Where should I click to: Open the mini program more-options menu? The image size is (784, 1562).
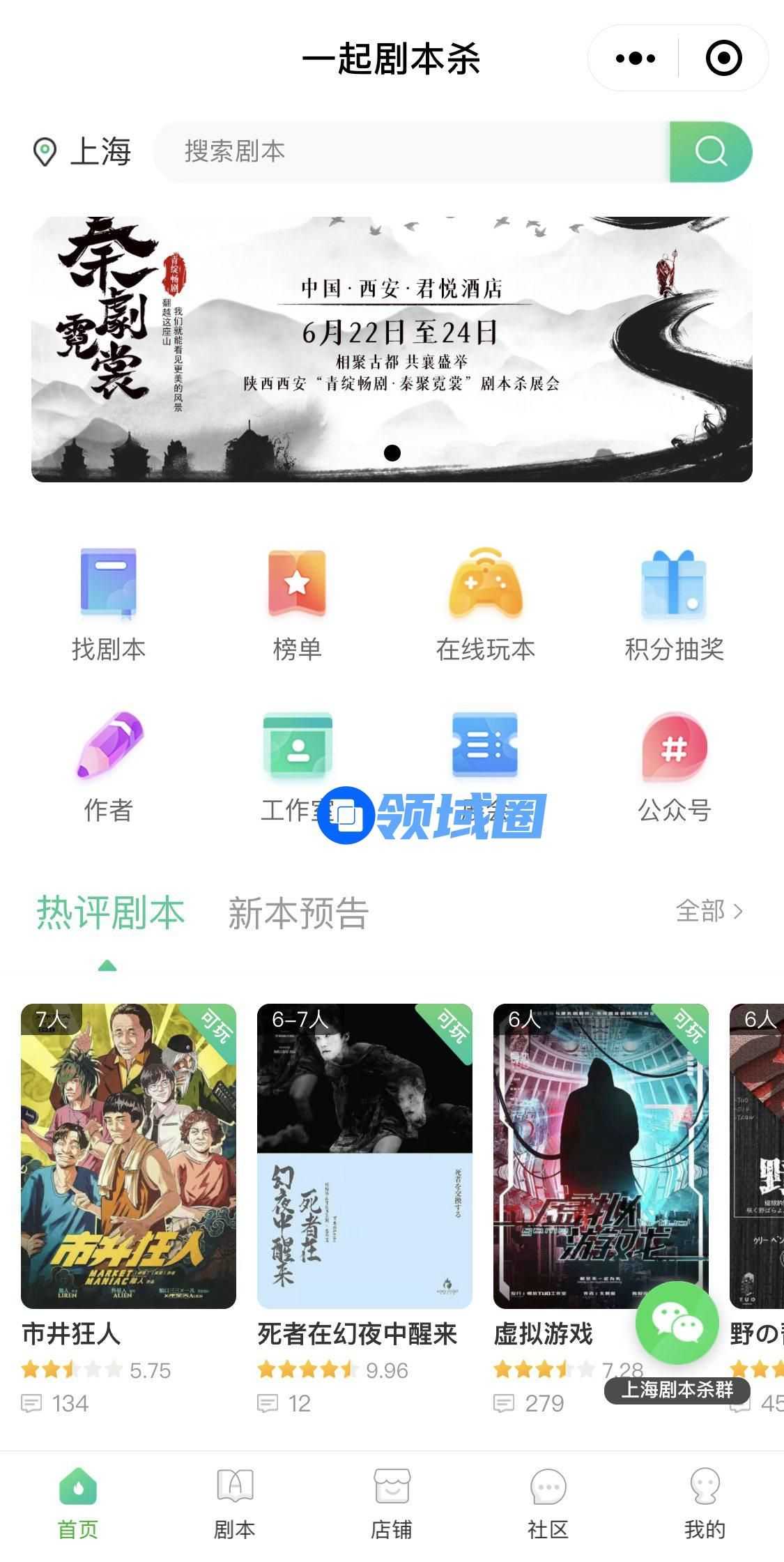pyautogui.click(x=635, y=58)
